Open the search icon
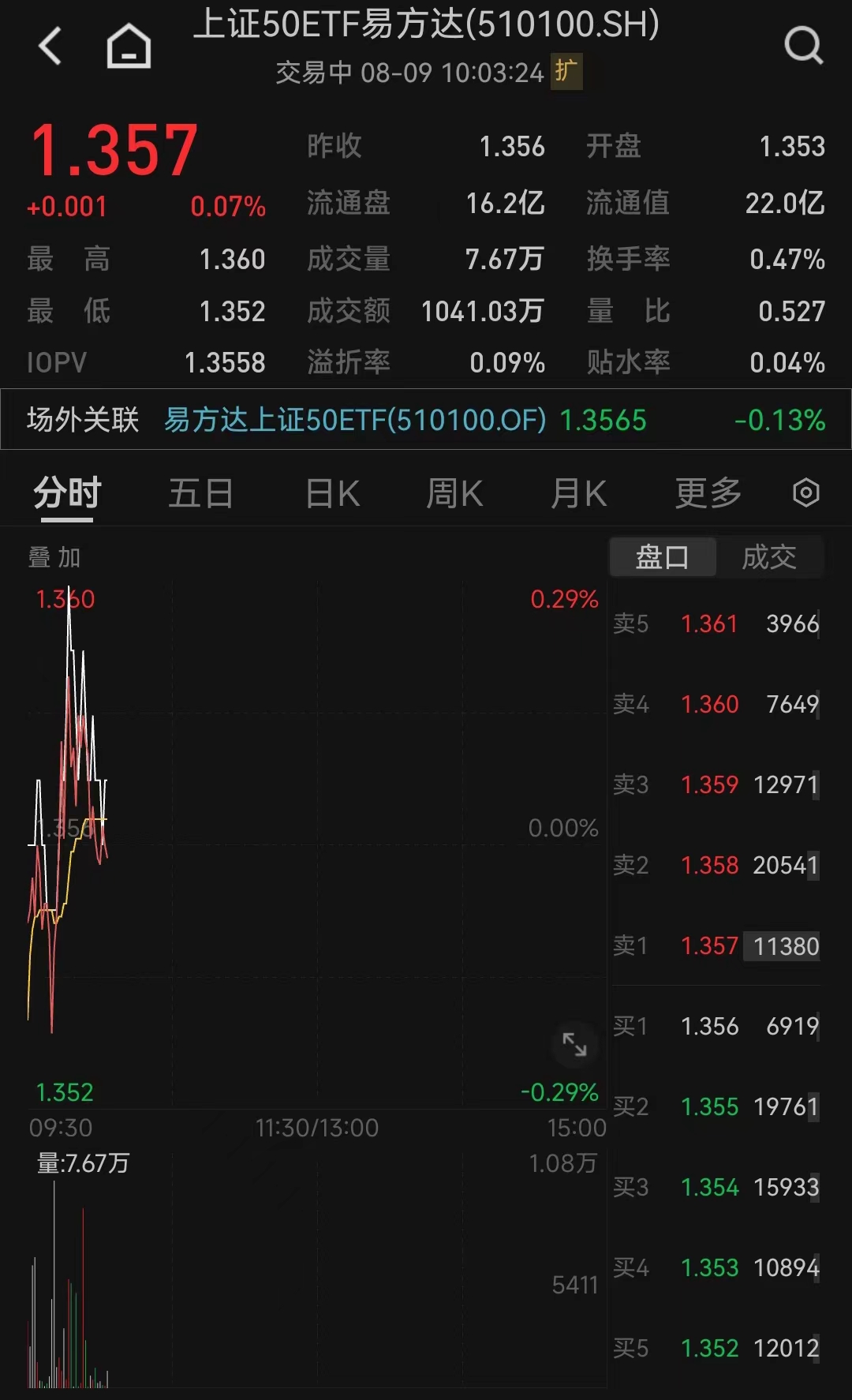The width and height of the screenshot is (852, 1400). [804, 45]
